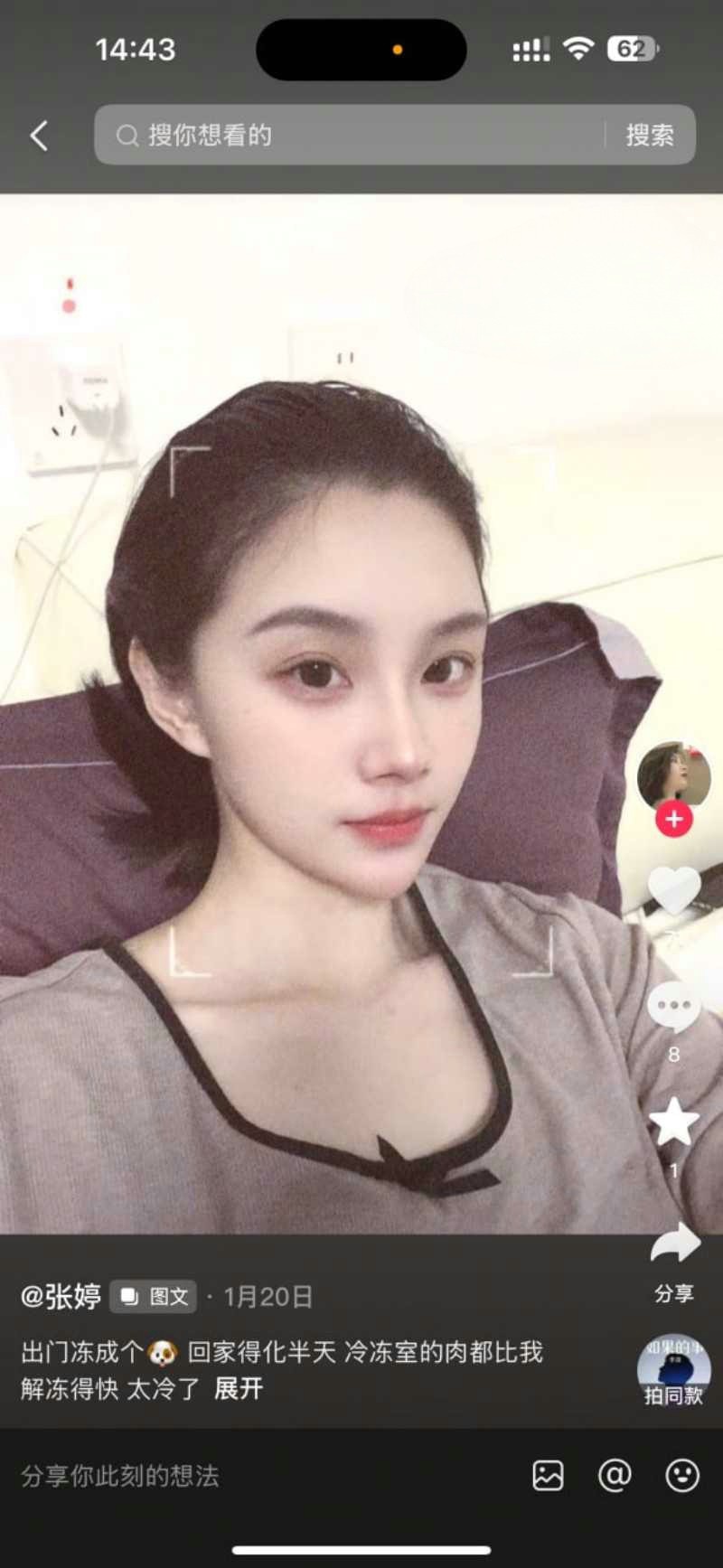Like this post with the heart

(x=673, y=890)
